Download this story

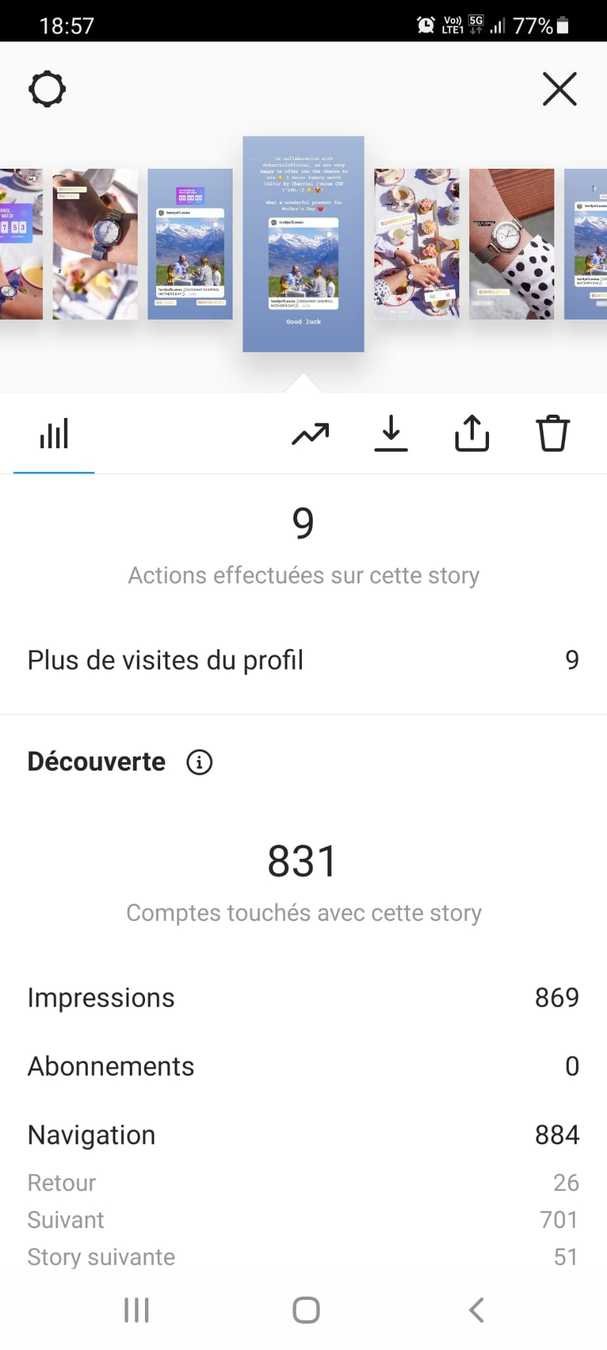[x=391, y=434]
